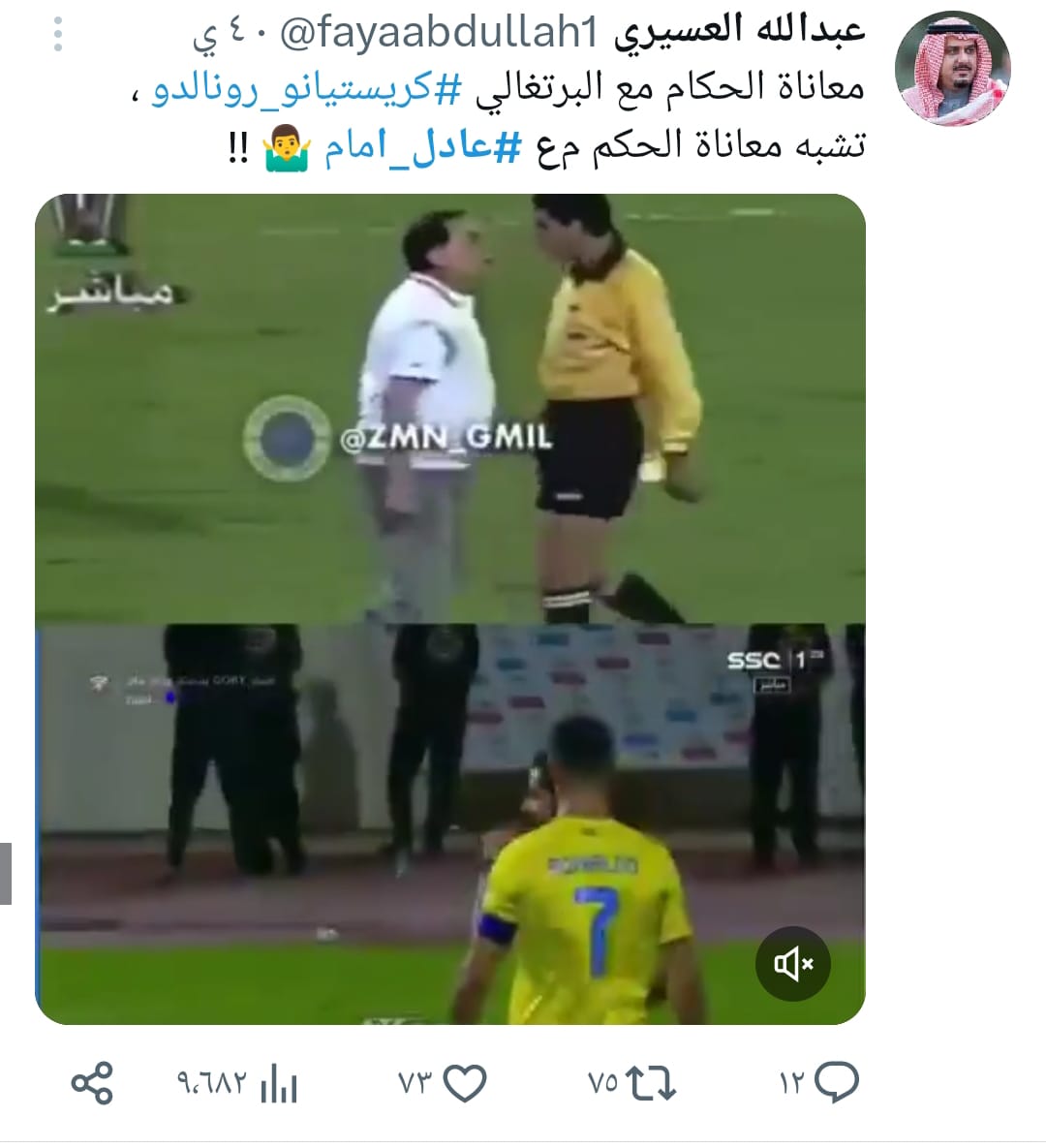Share this tweet

click(93, 1082)
